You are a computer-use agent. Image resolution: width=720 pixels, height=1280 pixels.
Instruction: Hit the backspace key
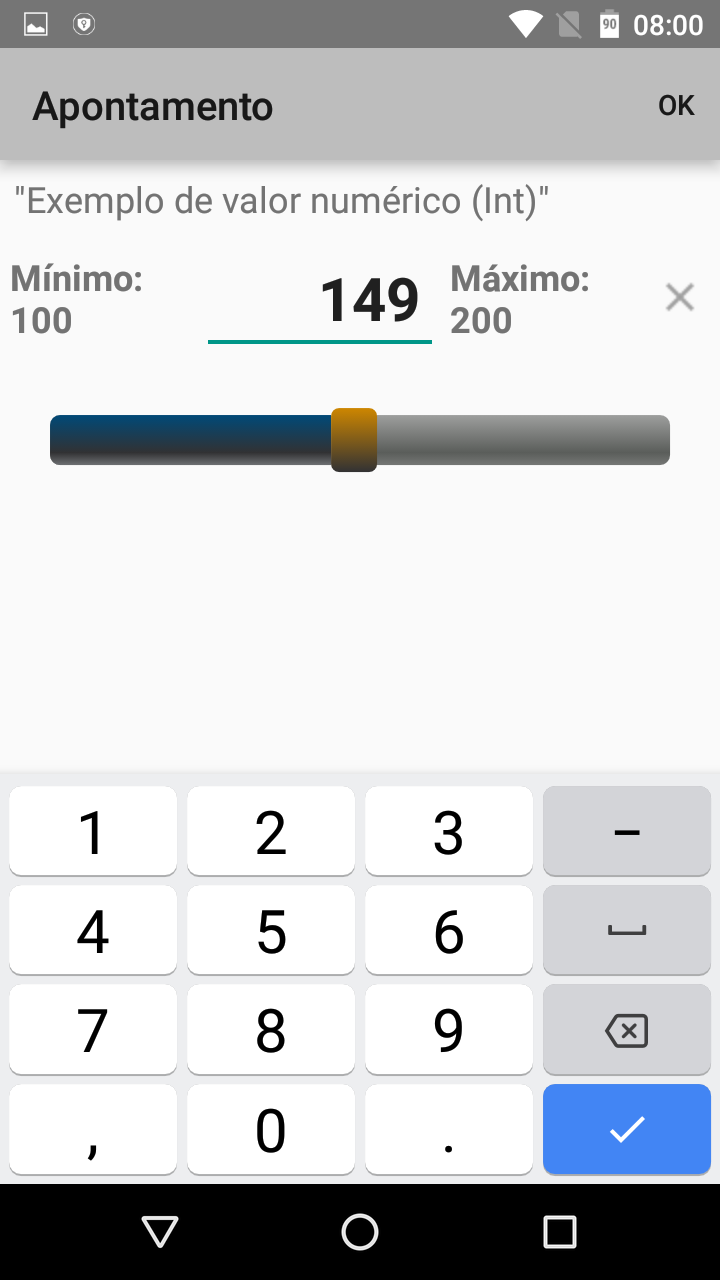[x=627, y=1030]
